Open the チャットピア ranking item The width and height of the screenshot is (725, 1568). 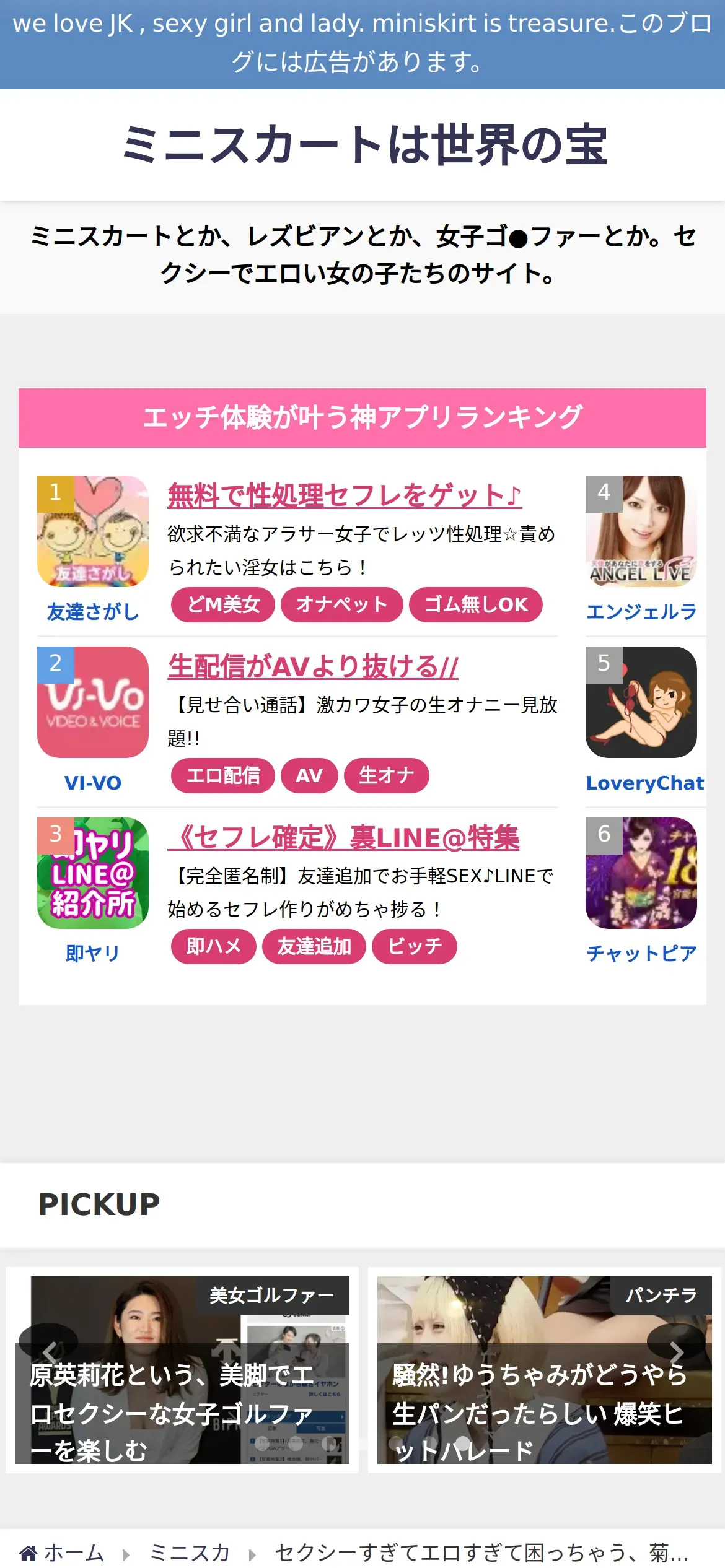[x=641, y=873]
